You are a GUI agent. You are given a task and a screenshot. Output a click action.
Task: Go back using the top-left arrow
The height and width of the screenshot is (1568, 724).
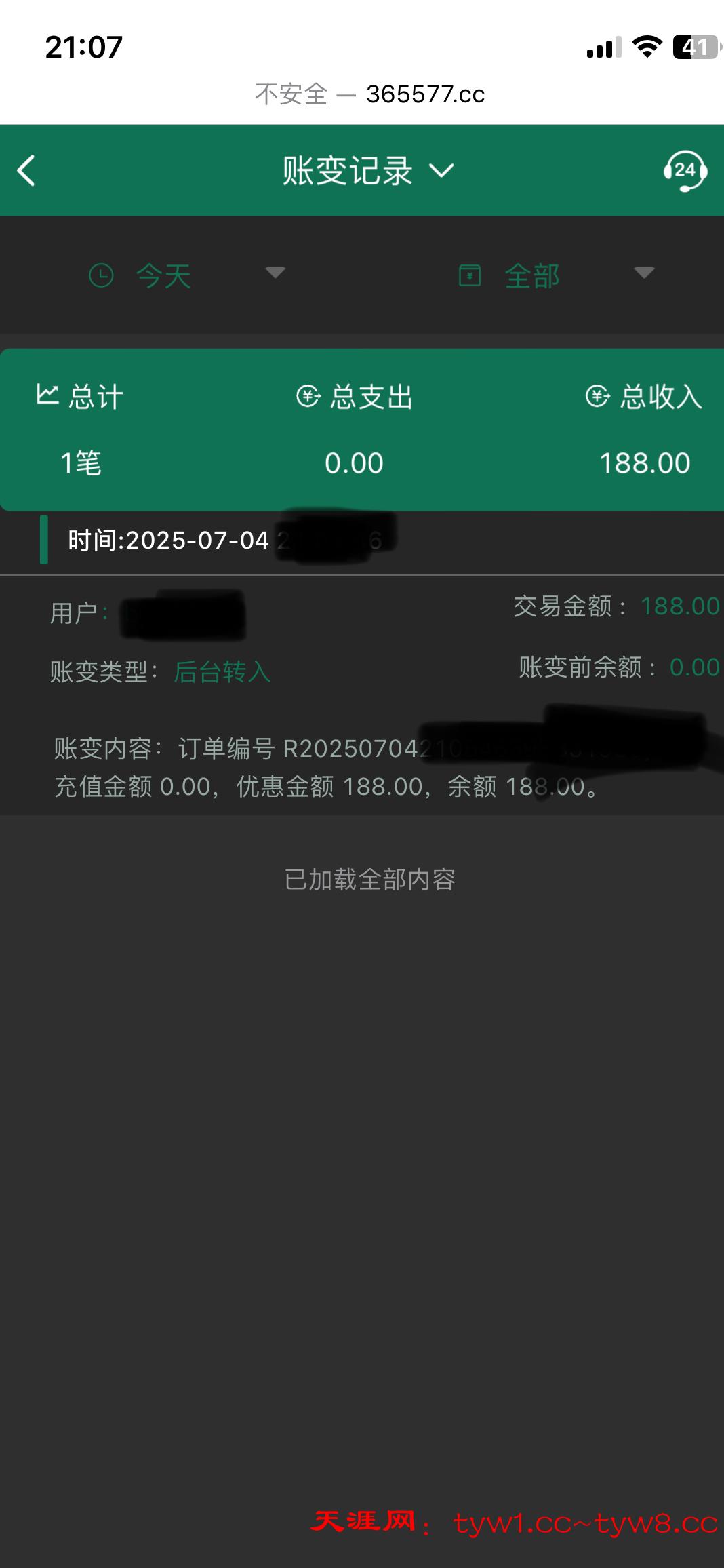[26, 170]
